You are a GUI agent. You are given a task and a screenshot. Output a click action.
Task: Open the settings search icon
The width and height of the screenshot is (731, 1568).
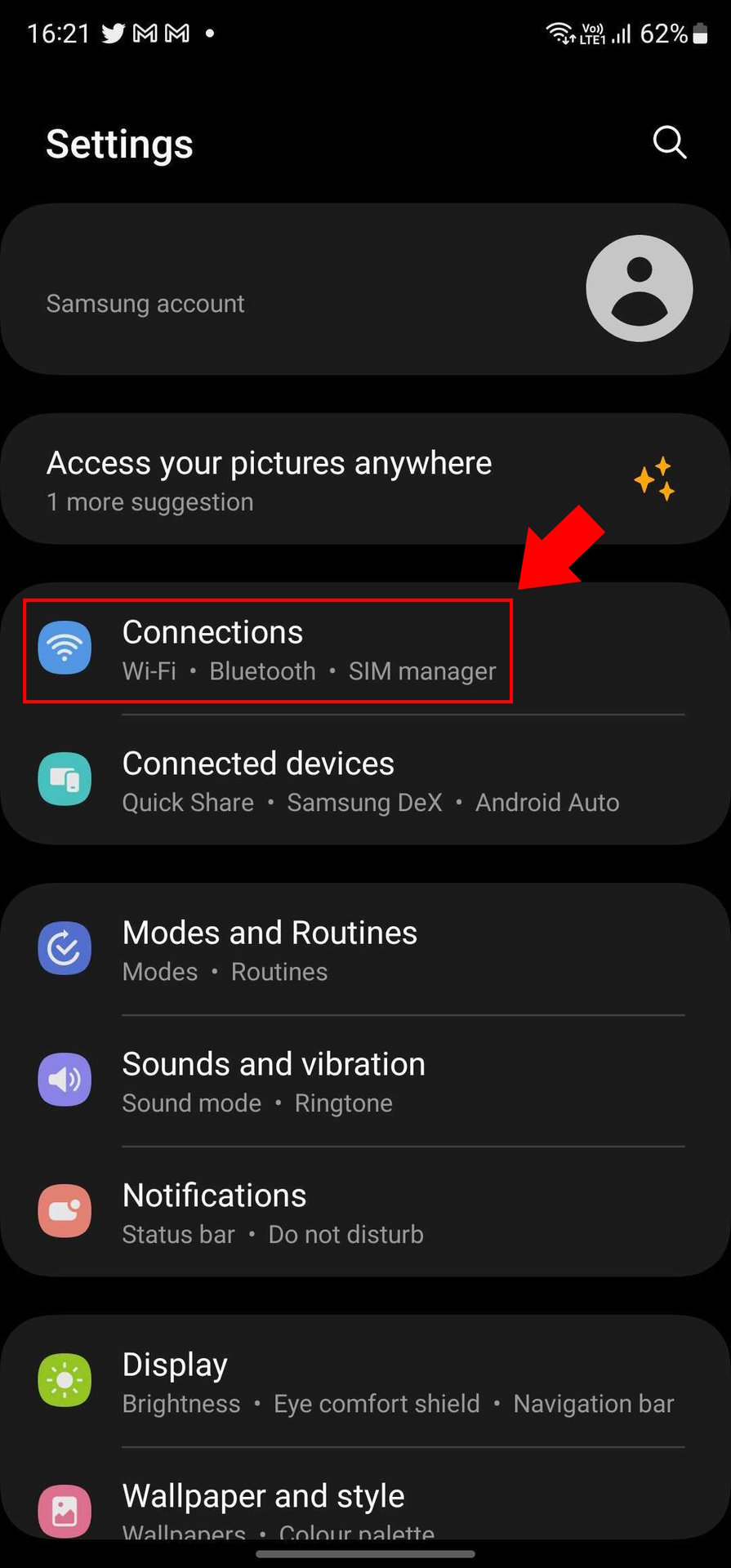669,143
